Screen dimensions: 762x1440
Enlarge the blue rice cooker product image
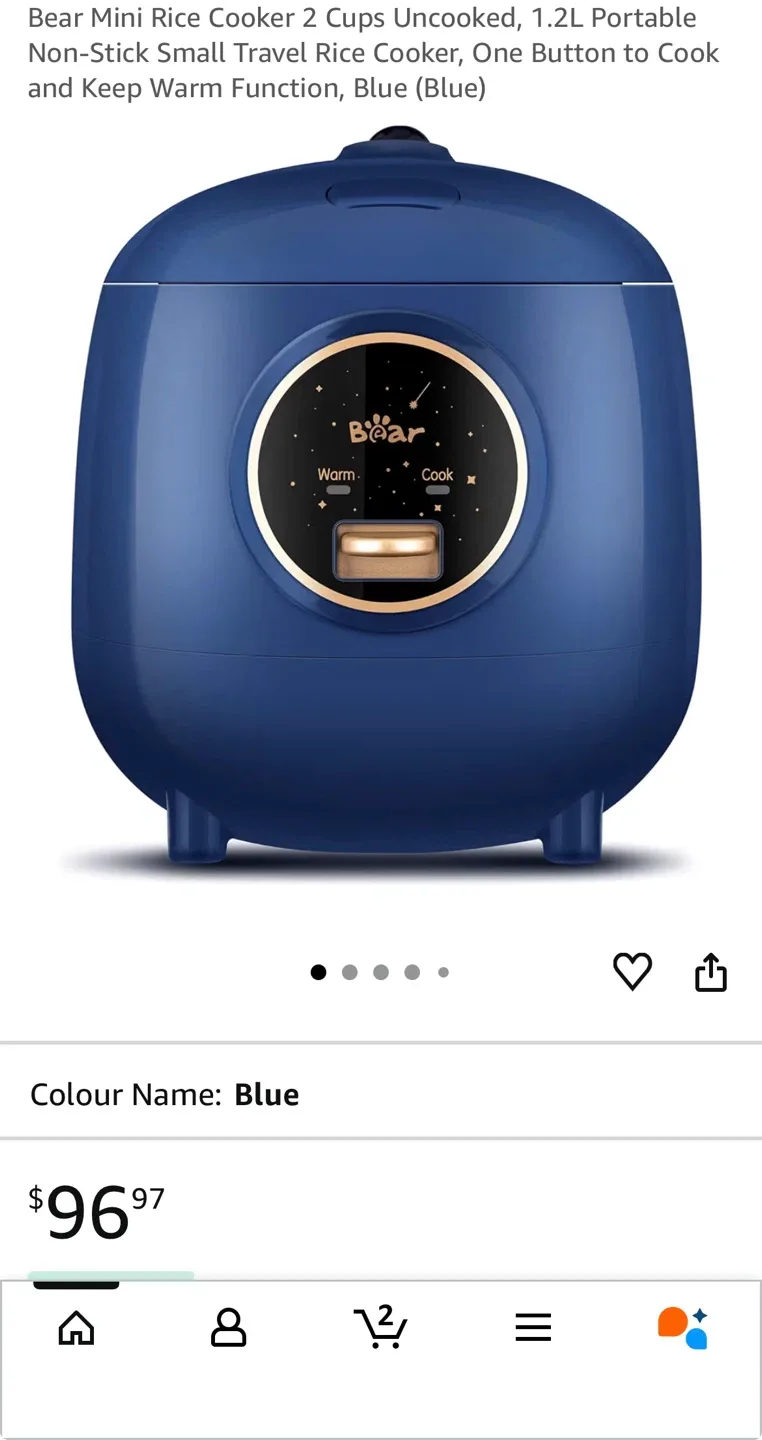coord(381,520)
